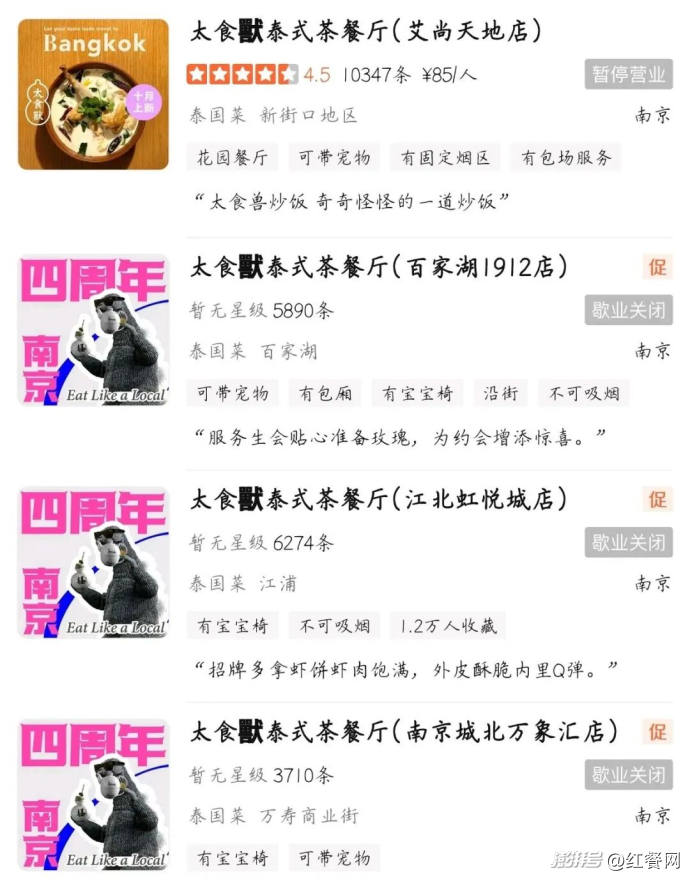This screenshot has height=881, width=690.
Task: Open the 南京城北万象汇店 restaurant page
Action: [x=398, y=732]
